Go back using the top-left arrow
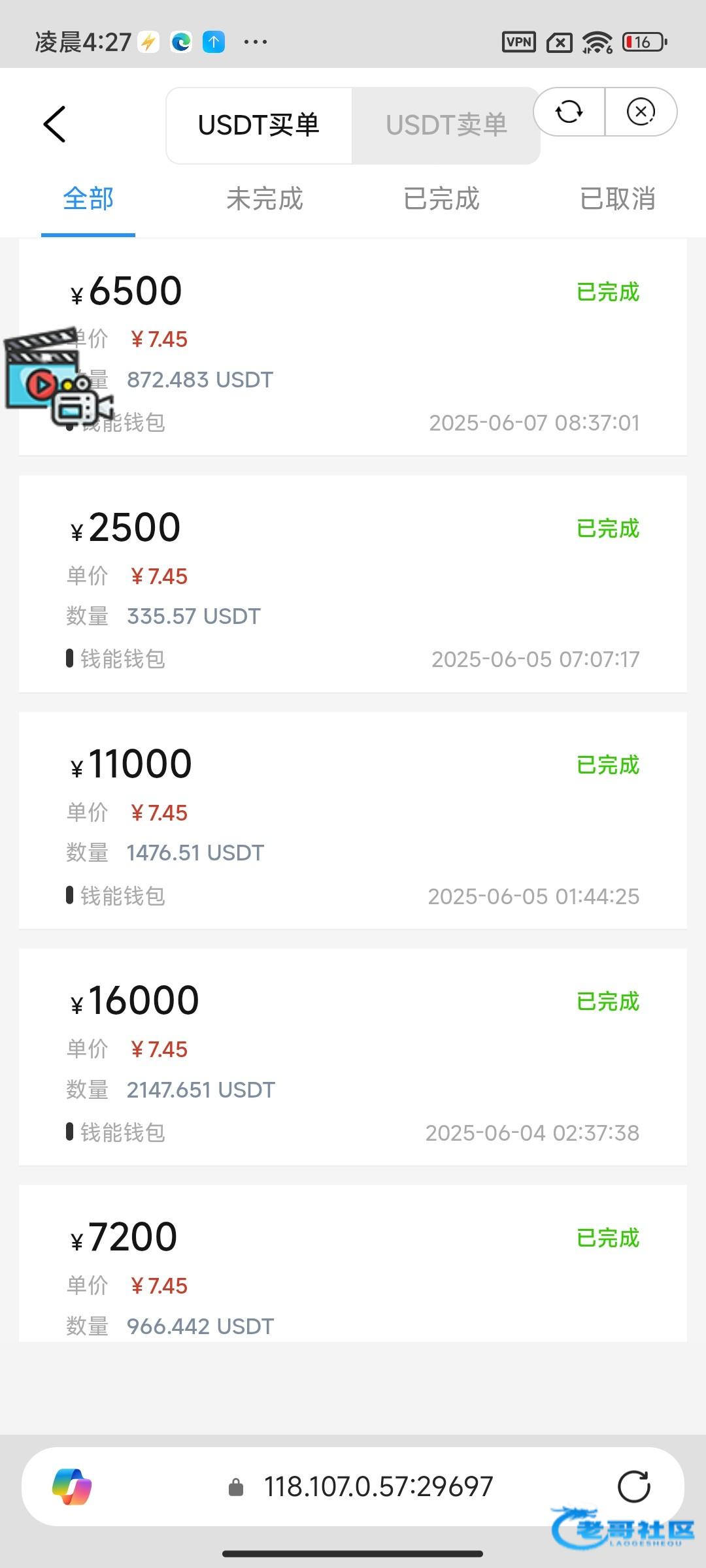Screen dimensions: 706x1568 (55, 124)
